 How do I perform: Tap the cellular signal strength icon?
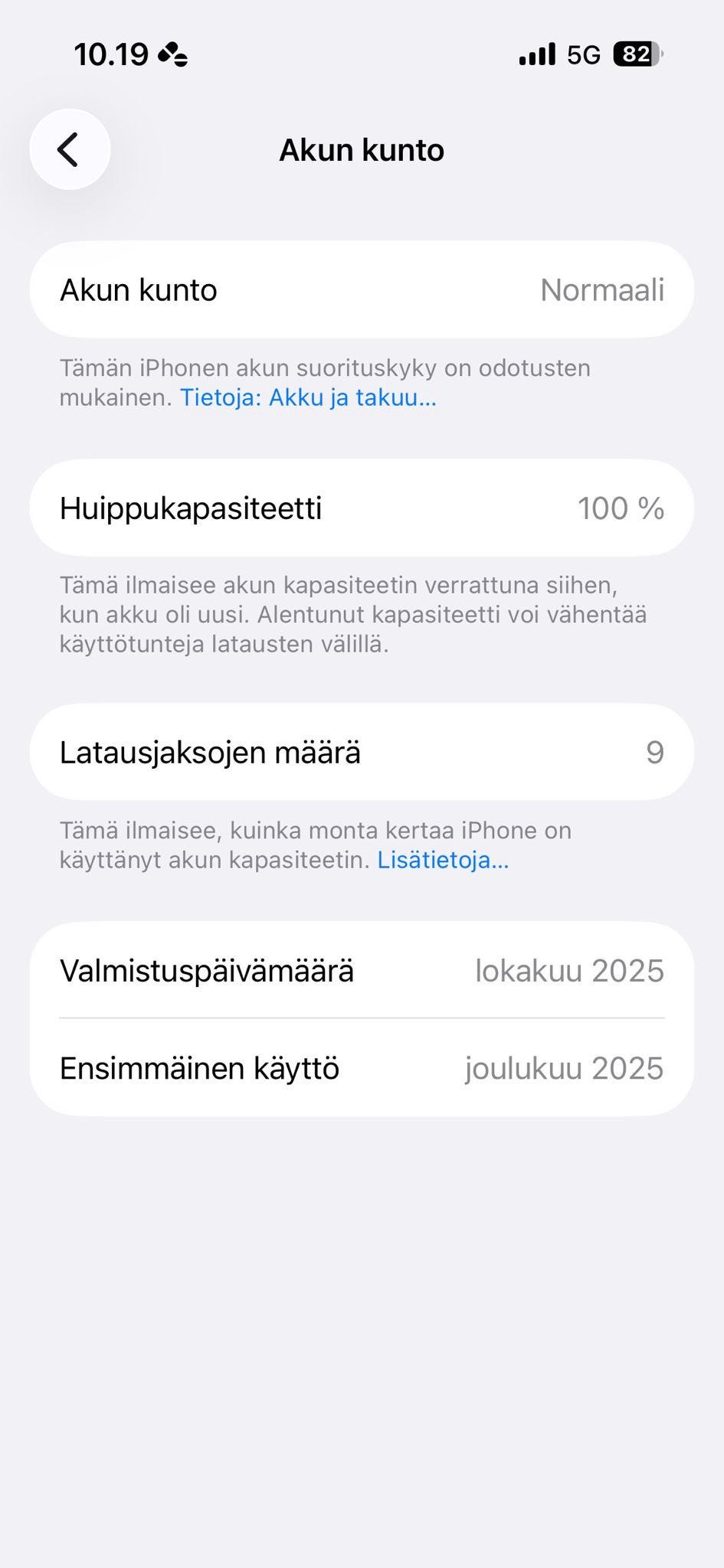tap(536, 55)
